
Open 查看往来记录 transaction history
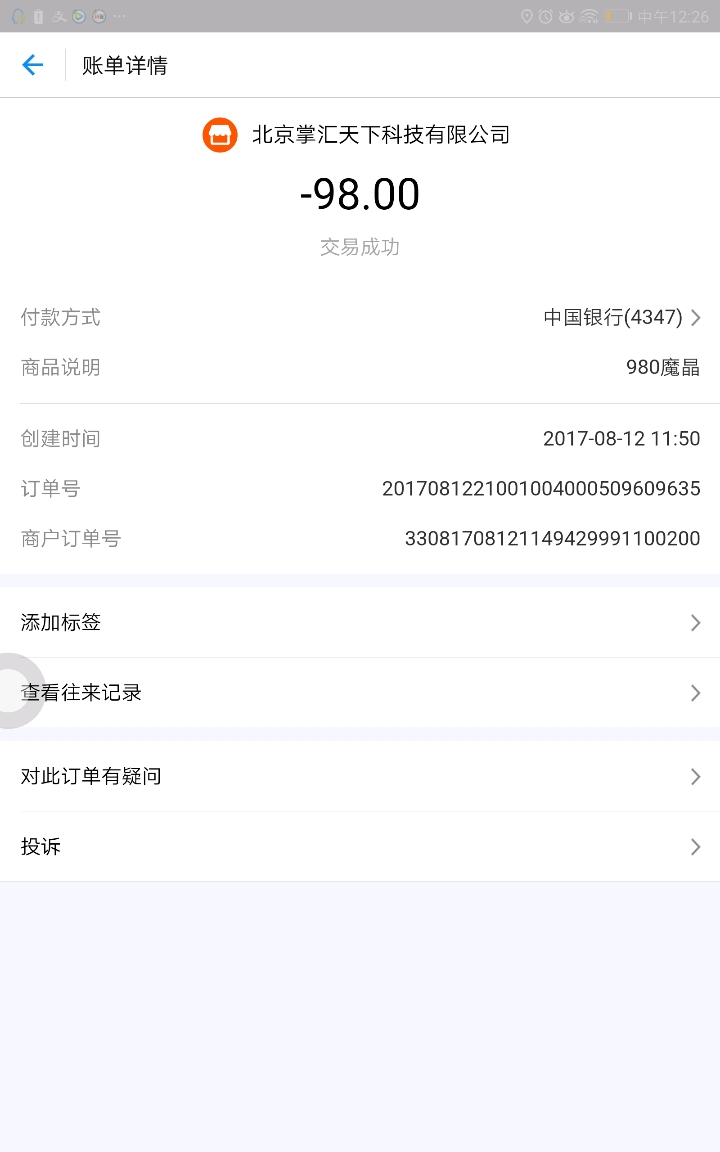pyautogui.click(x=360, y=693)
